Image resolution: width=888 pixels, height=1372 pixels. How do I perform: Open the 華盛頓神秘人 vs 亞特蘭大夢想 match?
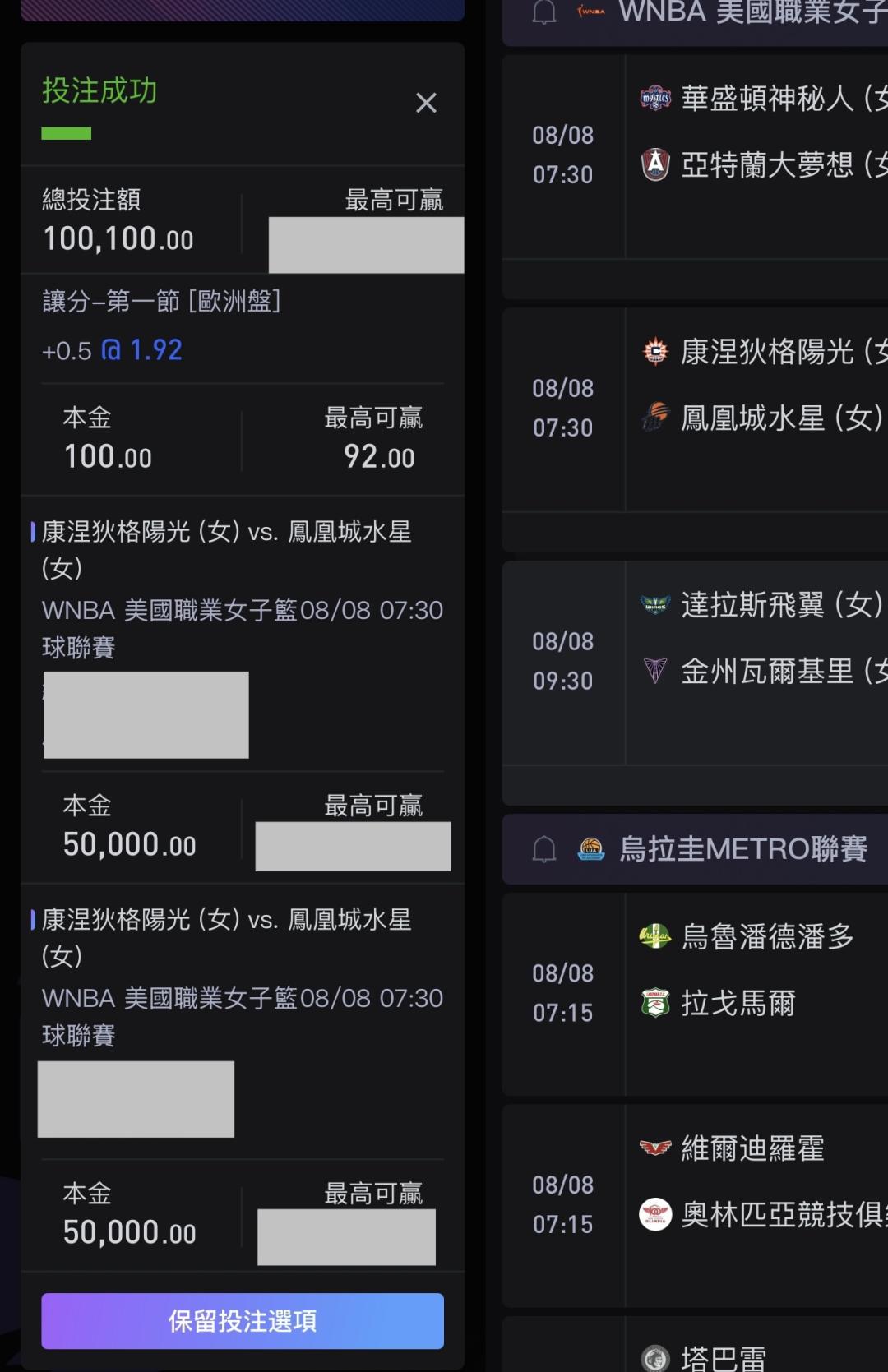click(696, 157)
